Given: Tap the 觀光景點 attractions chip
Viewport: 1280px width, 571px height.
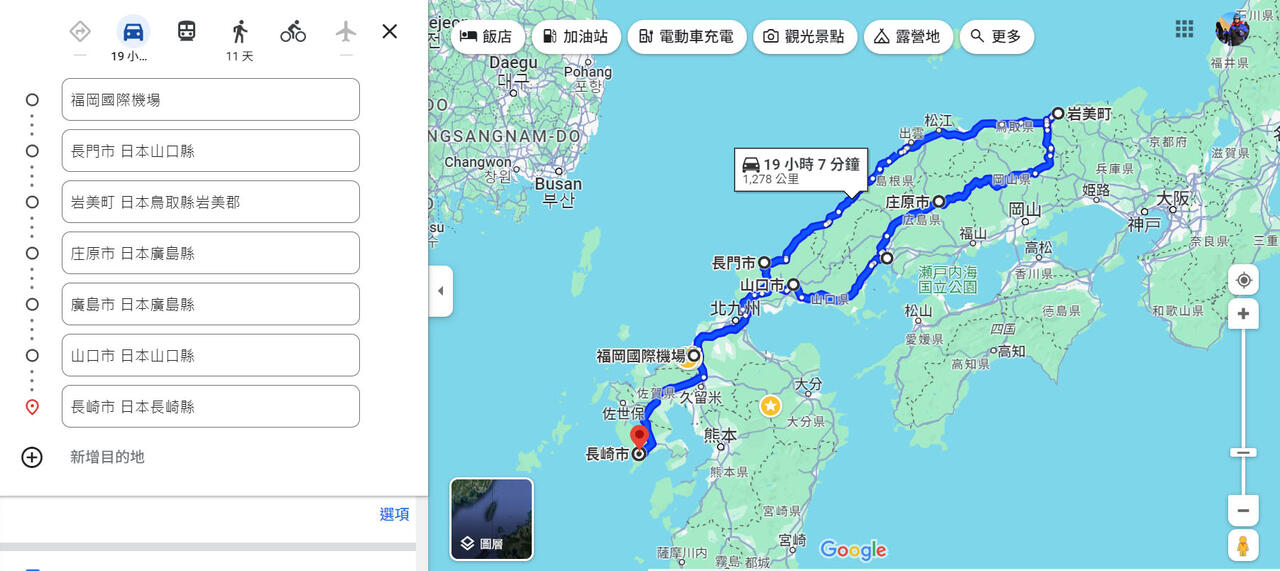Looking at the screenshot, I should 803,37.
